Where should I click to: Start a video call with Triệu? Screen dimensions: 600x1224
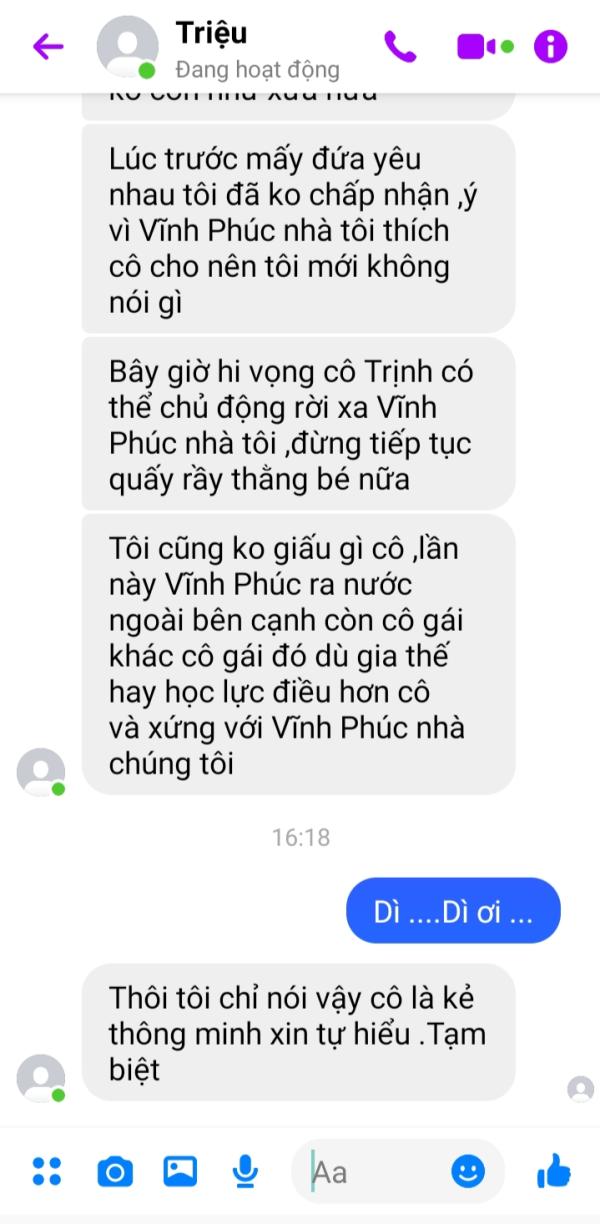click(x=477, y=46)
